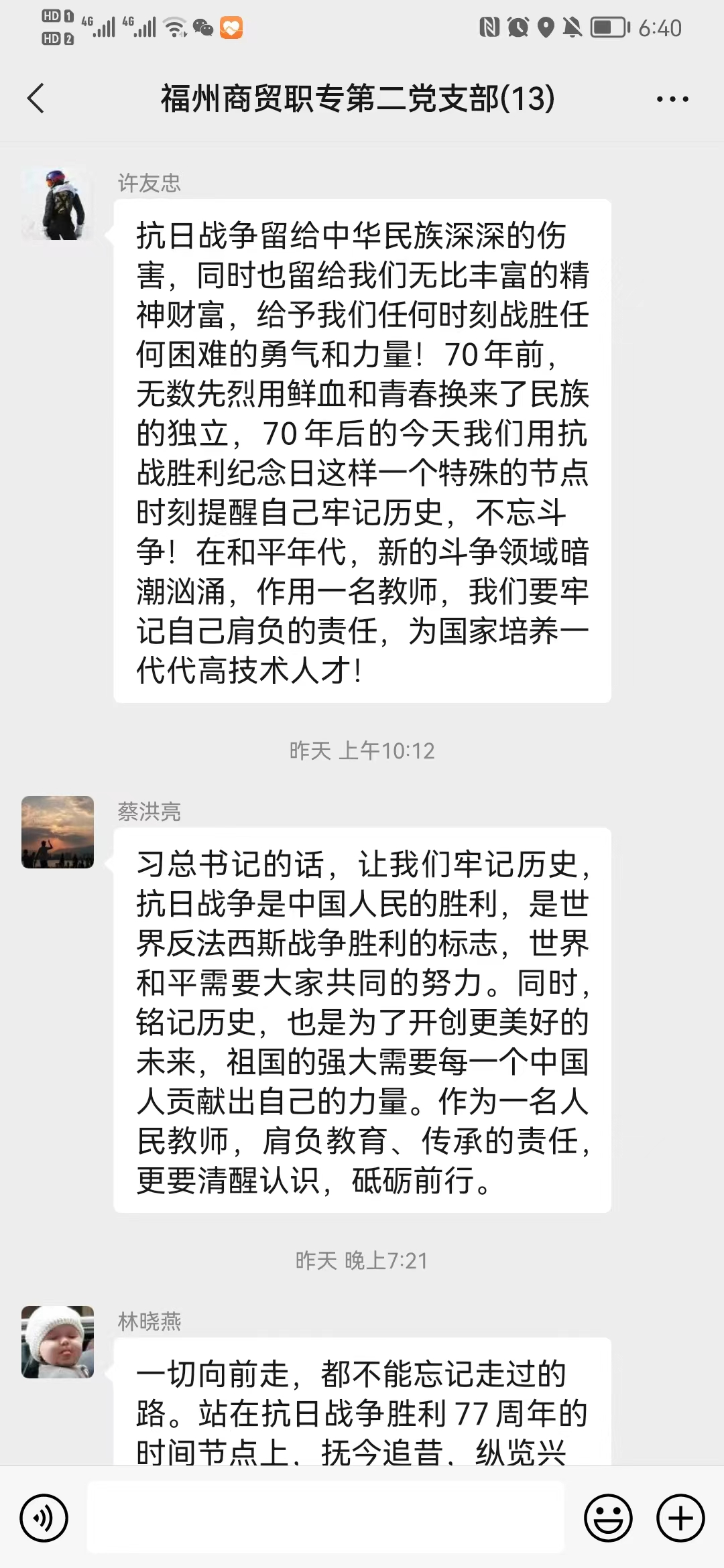Viewport: 724px width, 1568px height.
Task: Tap the message input field
Action: click(x=326, y=1518)
